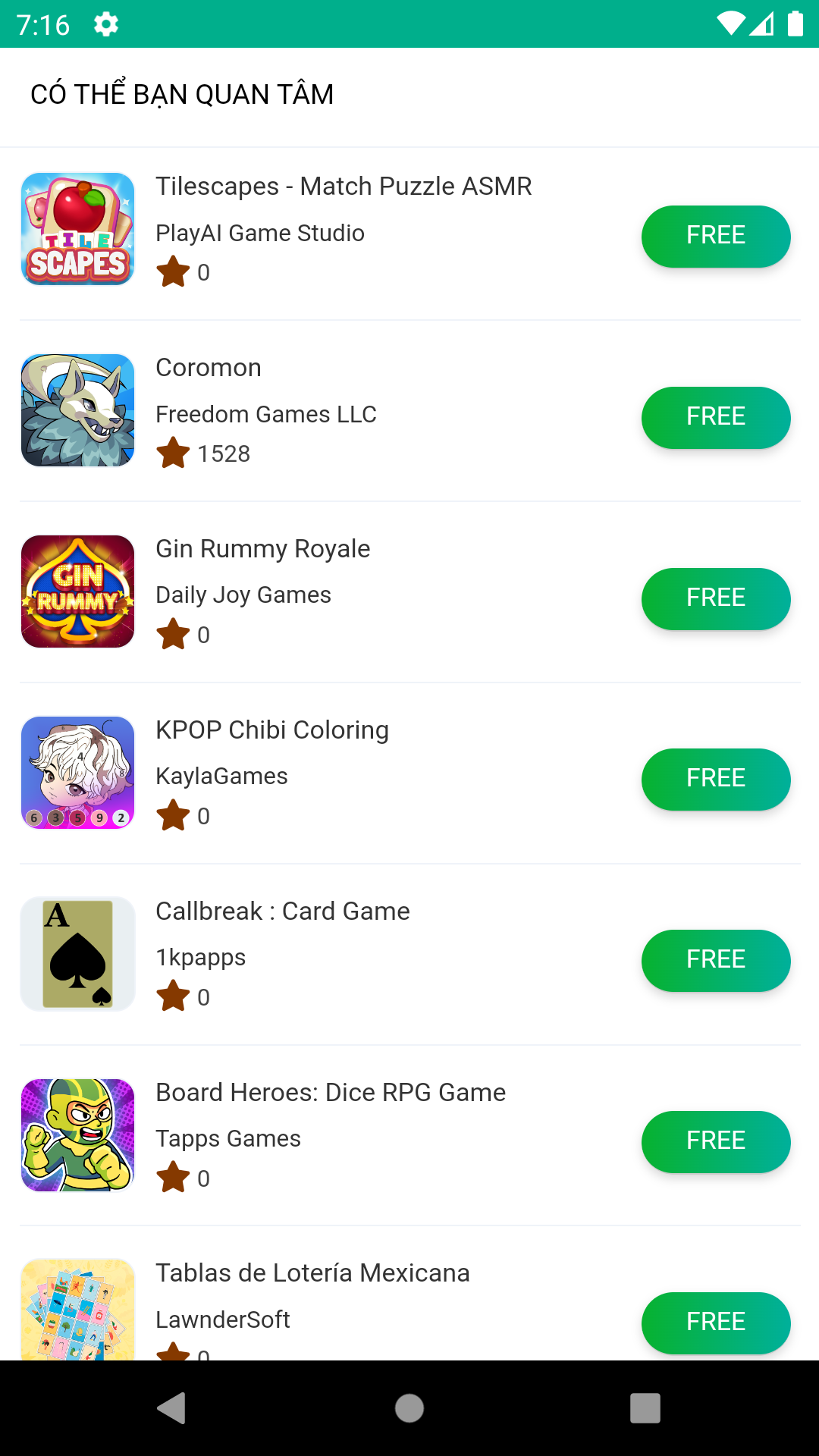This screenshot has width=819, height=1456.
Task: Tap the settings gear in the status bar
Action: click(x=105, y=24)
